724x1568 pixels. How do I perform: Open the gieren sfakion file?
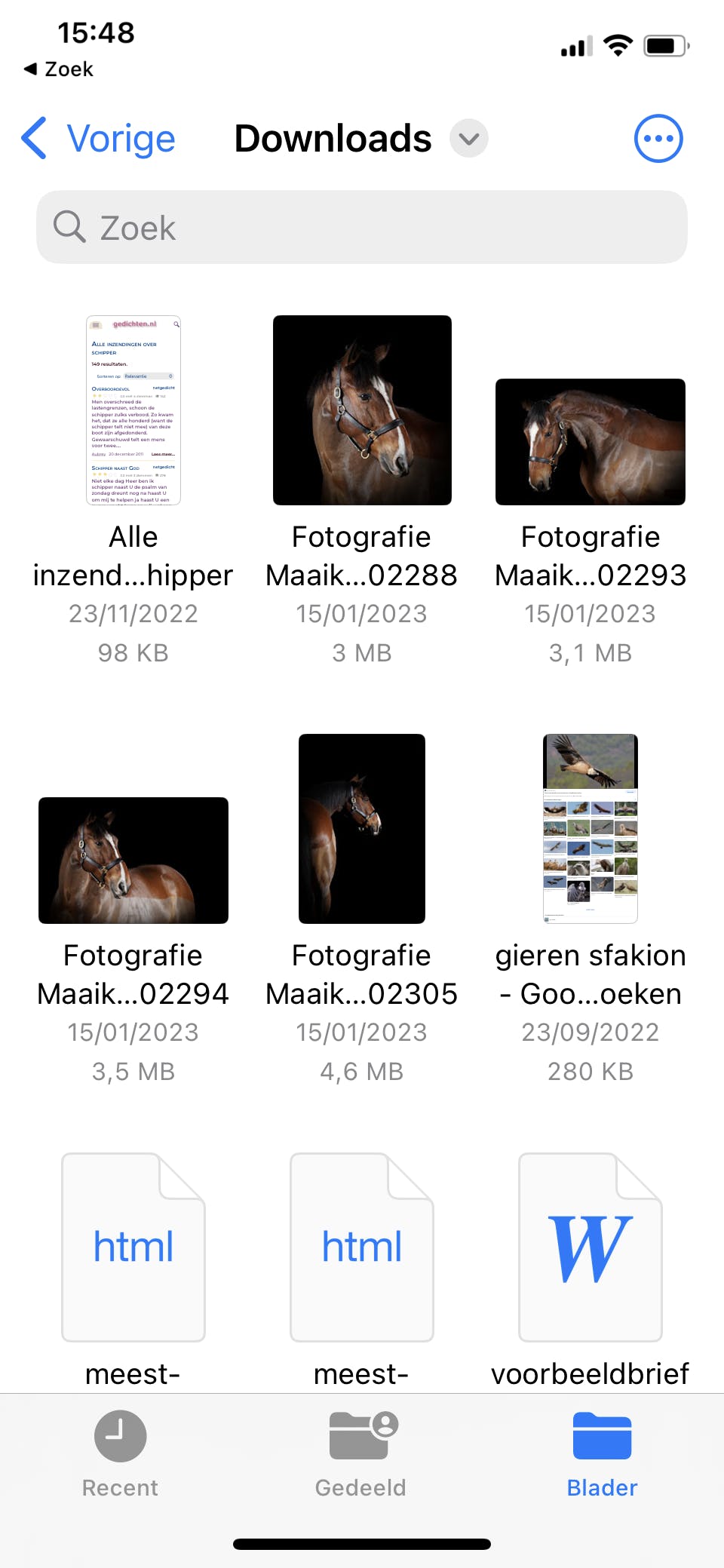tap(590, 828)
